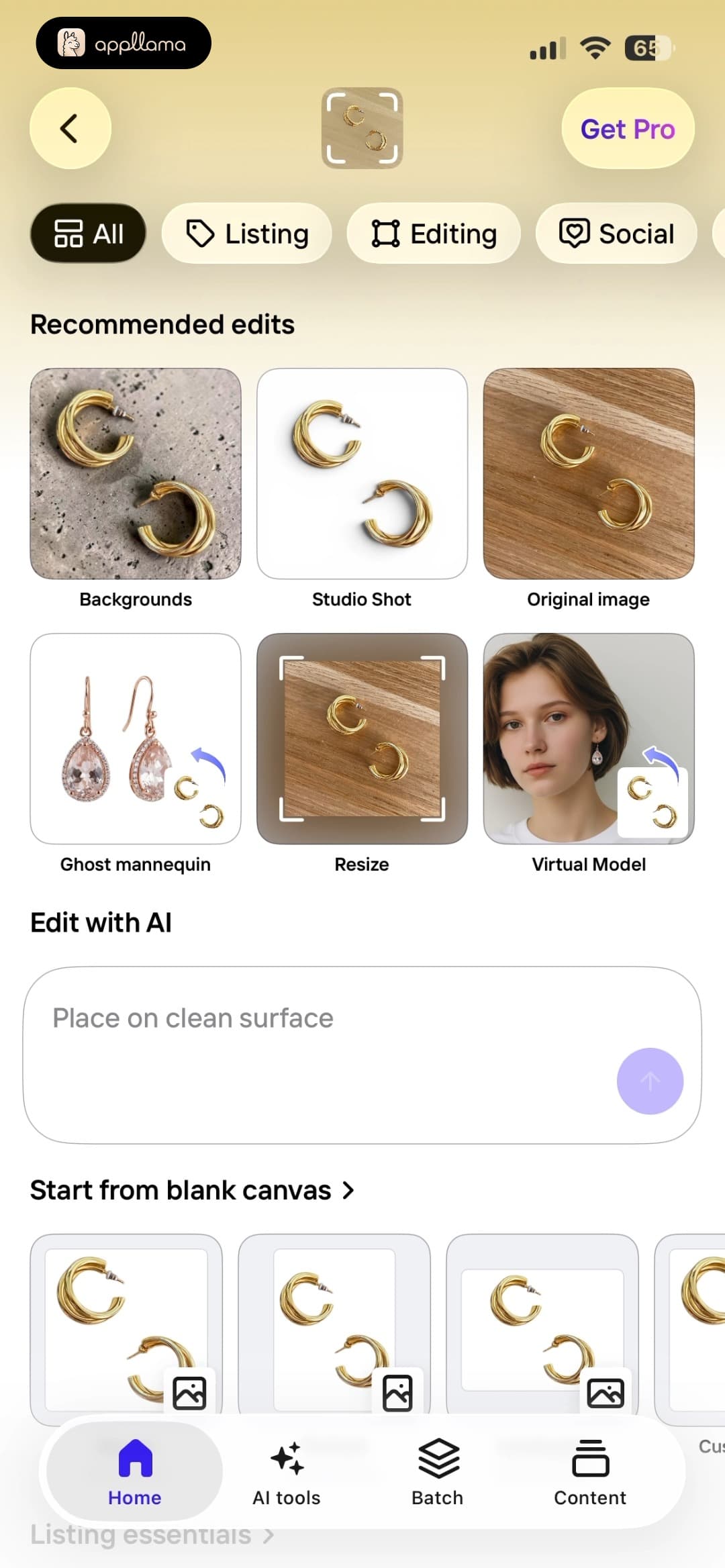Open Start from blank canvas
This screenshot has height=1568, width=725.
click(192, 1190)
